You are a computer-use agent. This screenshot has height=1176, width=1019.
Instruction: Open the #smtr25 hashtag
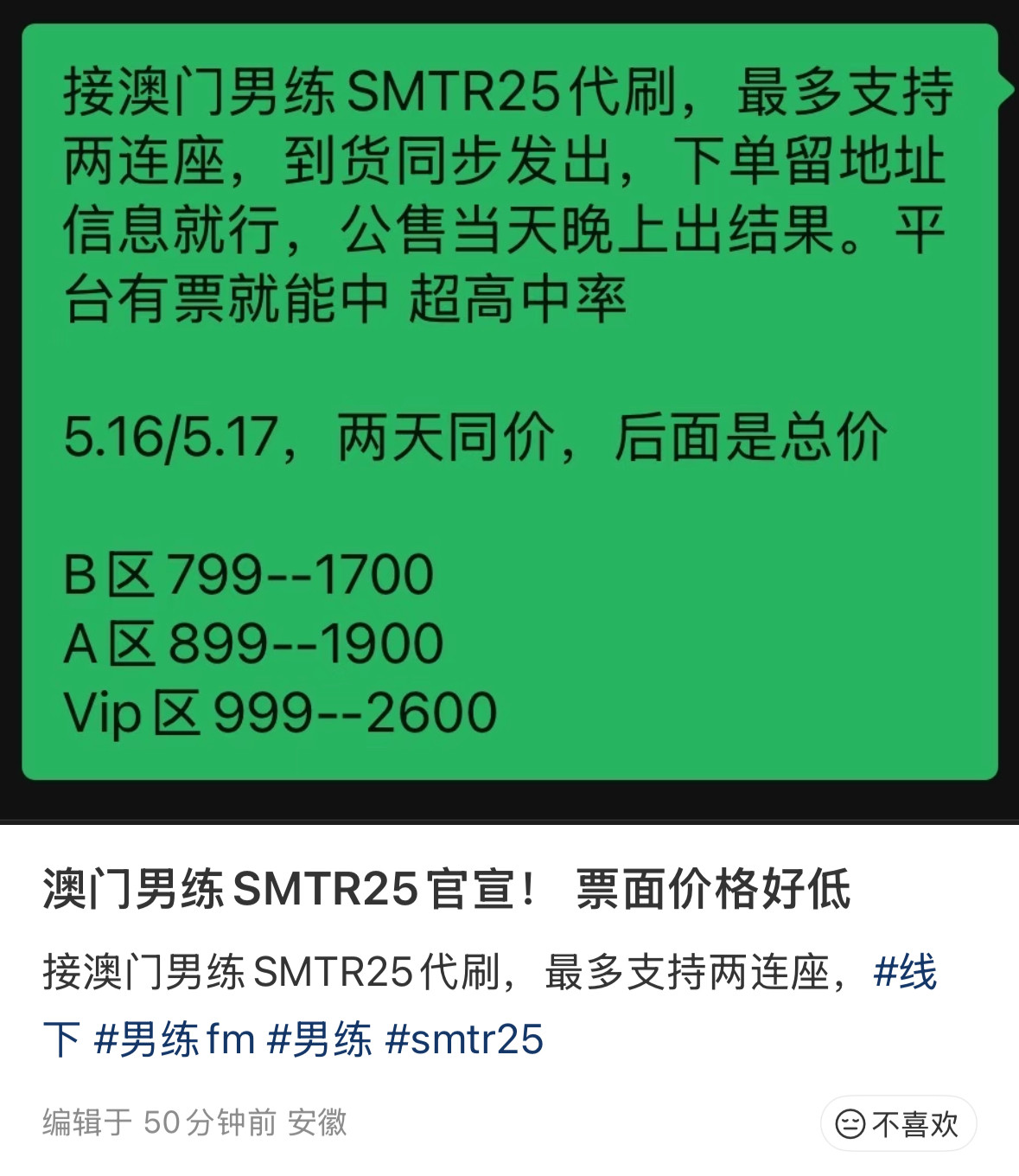(464, 1039)
